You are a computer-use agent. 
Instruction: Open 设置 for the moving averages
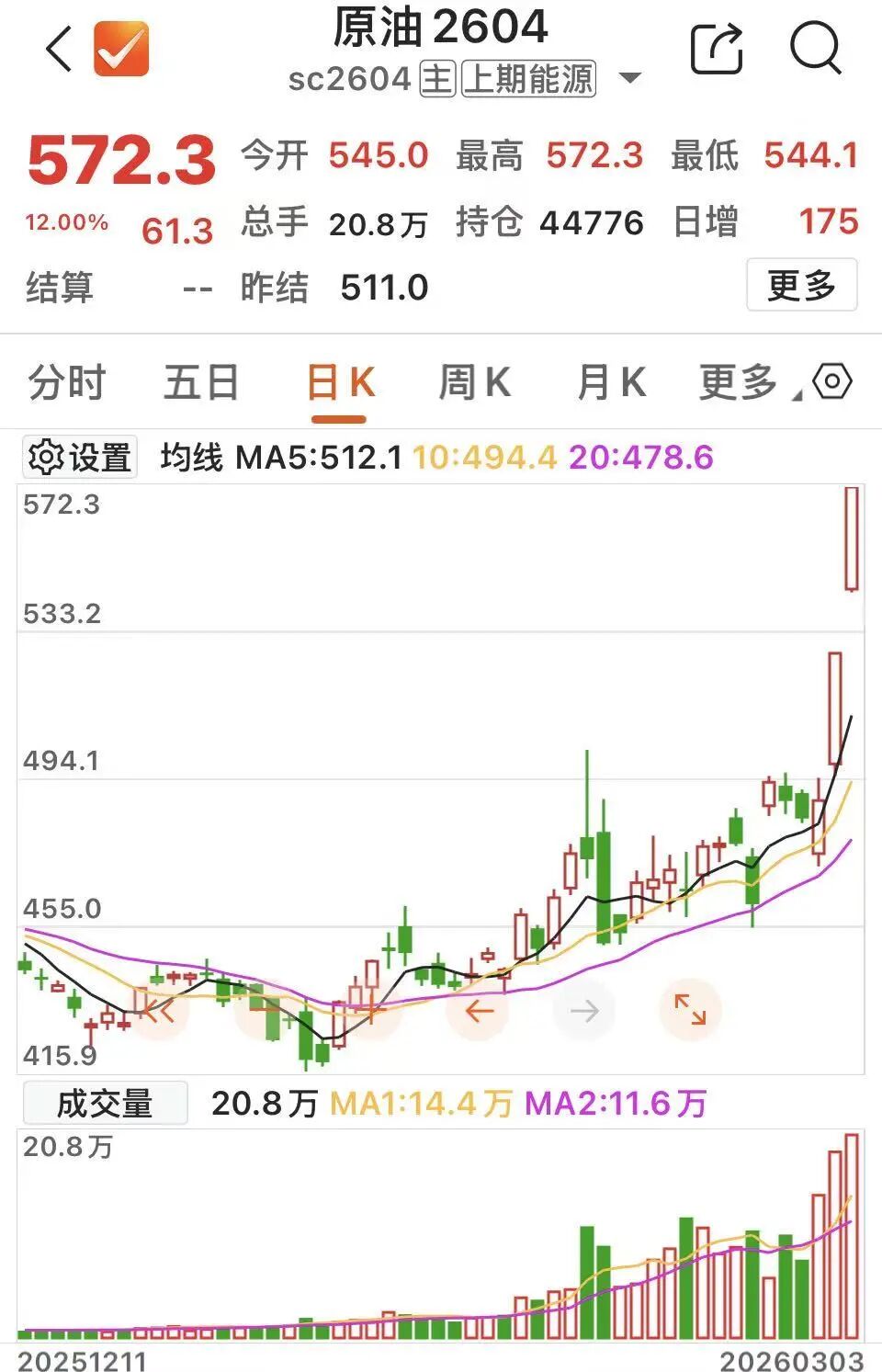pos(80,457)
